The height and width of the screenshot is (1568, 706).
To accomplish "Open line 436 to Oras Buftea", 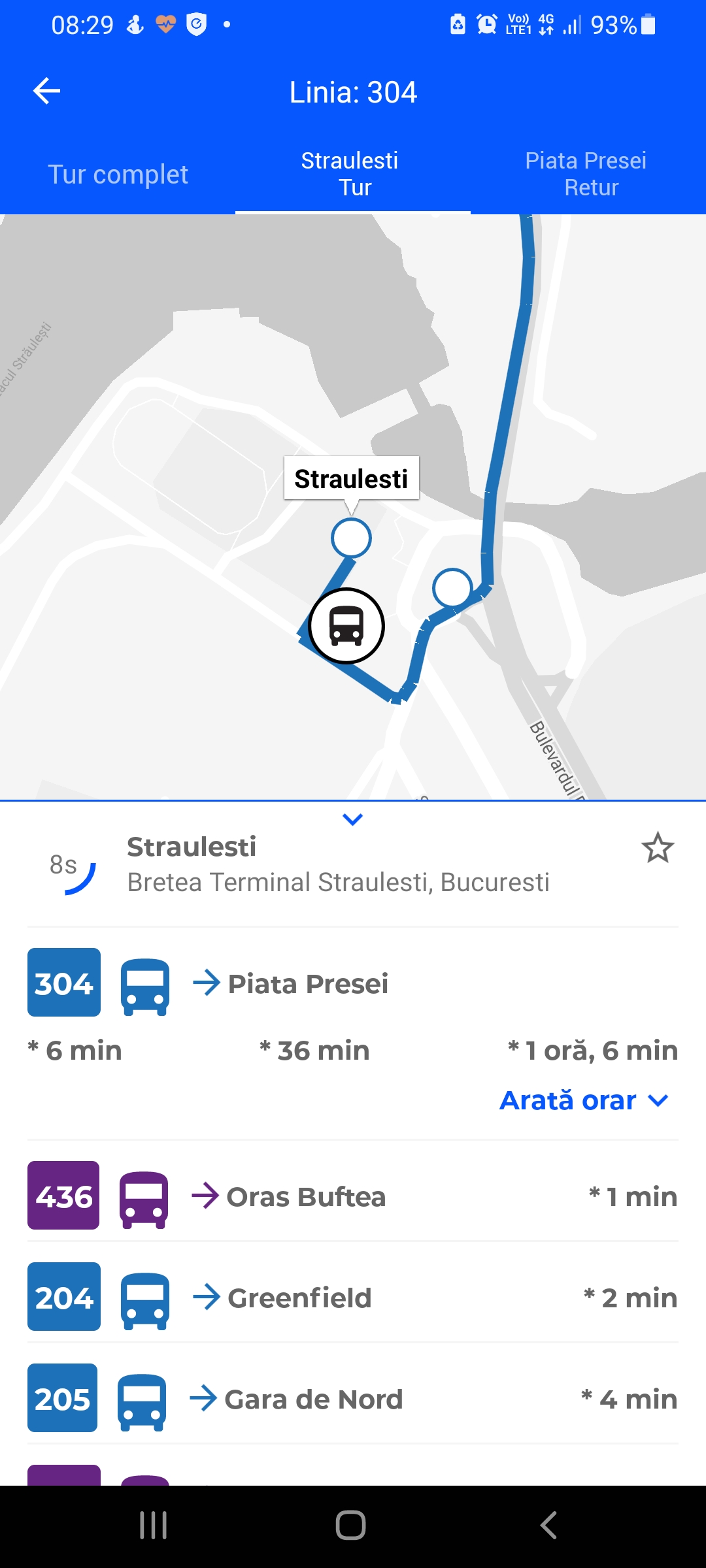I will 306,1197.
